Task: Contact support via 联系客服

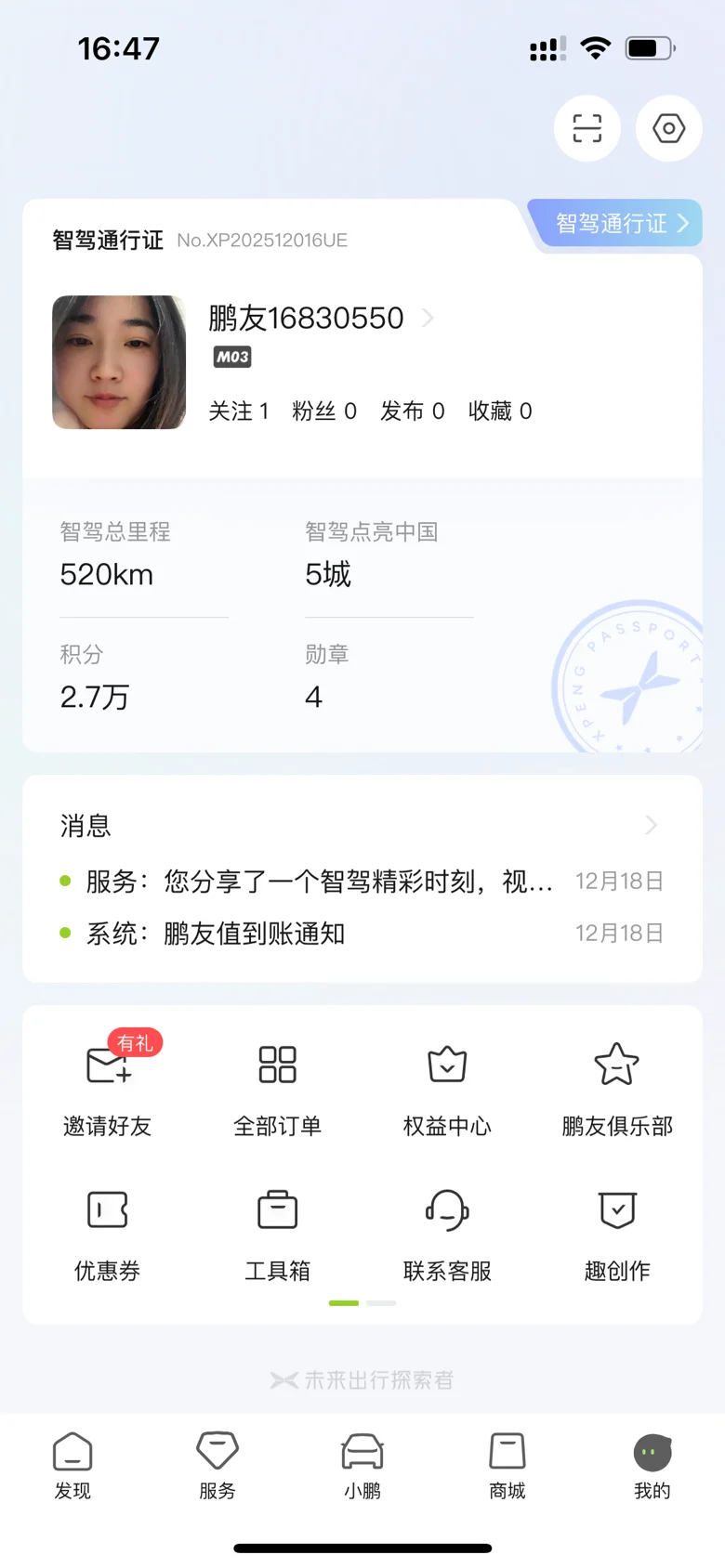Action: 447,1231
